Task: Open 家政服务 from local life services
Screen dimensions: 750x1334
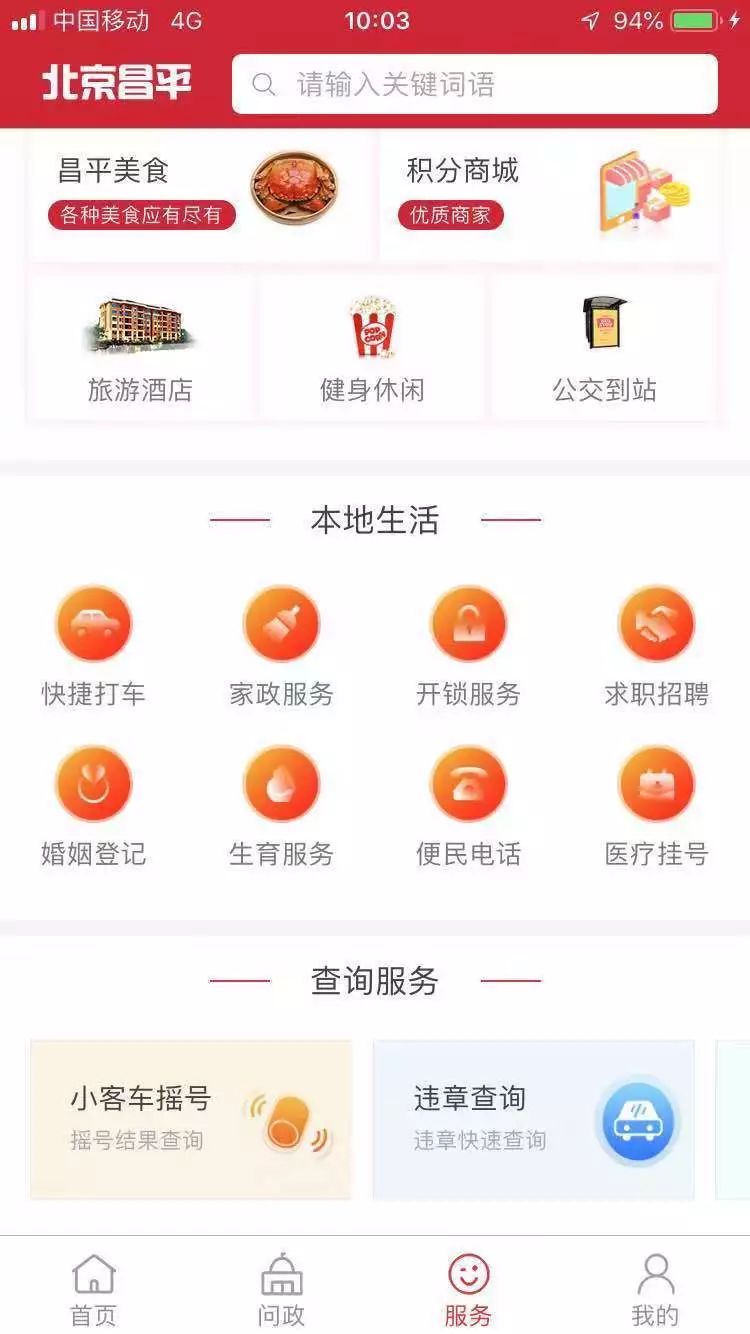Action: tap(281, 622)
